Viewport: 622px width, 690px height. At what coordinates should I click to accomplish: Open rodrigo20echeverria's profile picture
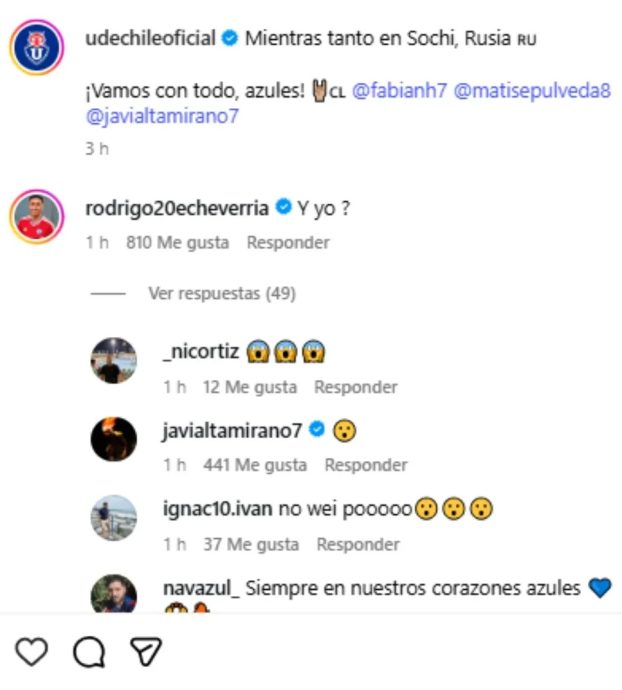point(38,216)
